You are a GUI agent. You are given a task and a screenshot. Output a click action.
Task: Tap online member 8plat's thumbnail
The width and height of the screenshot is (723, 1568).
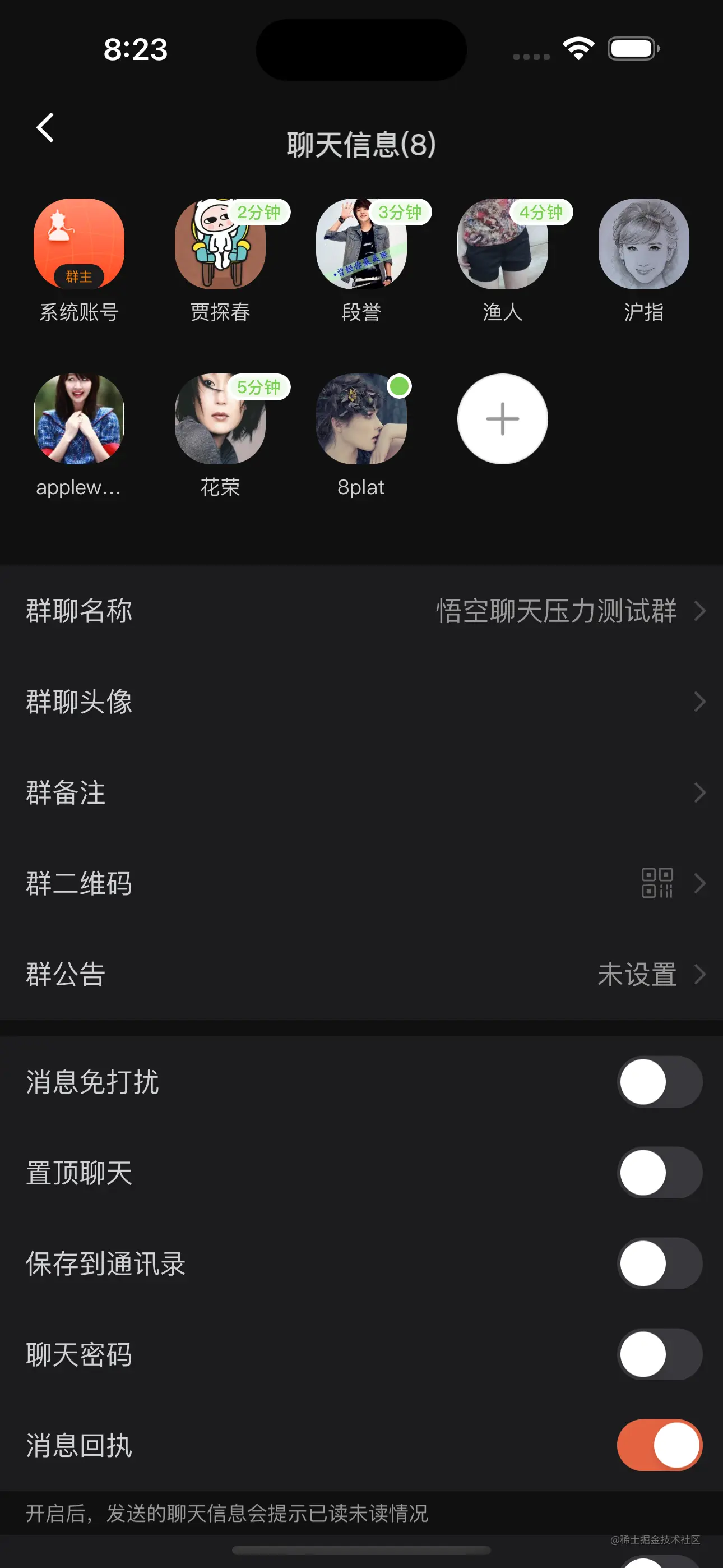pyautogui.click(x=361, y=419)
